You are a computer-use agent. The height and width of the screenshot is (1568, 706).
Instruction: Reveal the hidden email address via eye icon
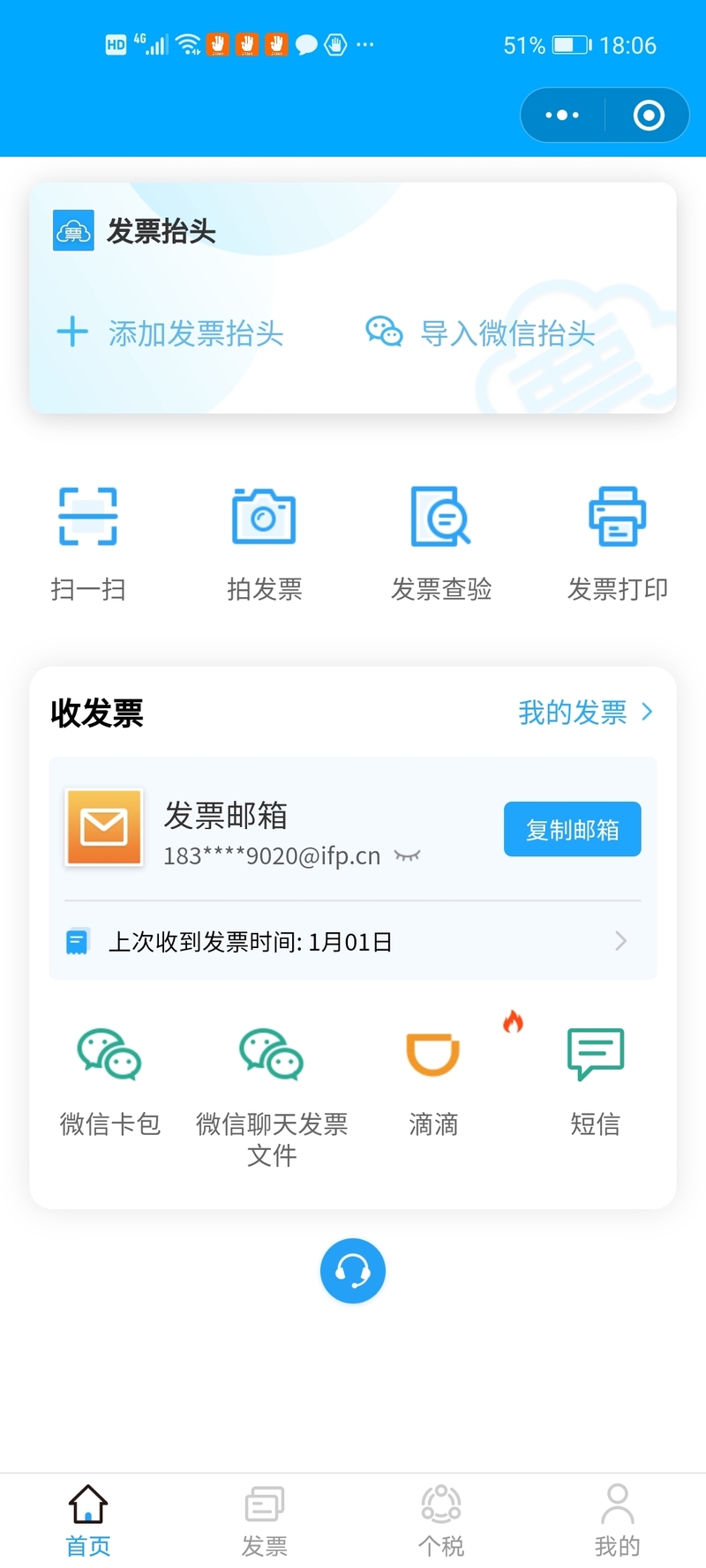pos(407,855)
